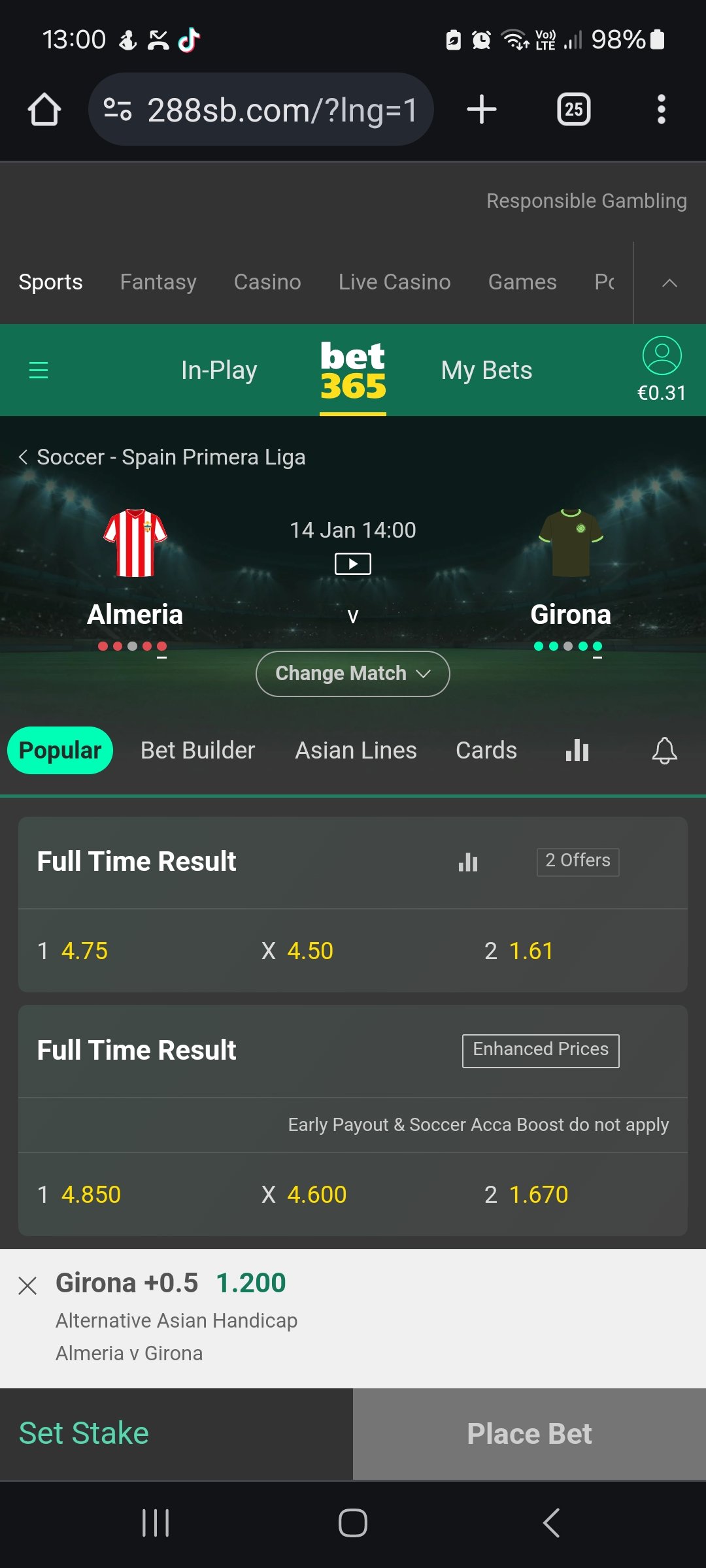Go back to Soccer - Spain Primera Liga
The height and width of the screenshot is (1568, 706).
coord(162,457)
